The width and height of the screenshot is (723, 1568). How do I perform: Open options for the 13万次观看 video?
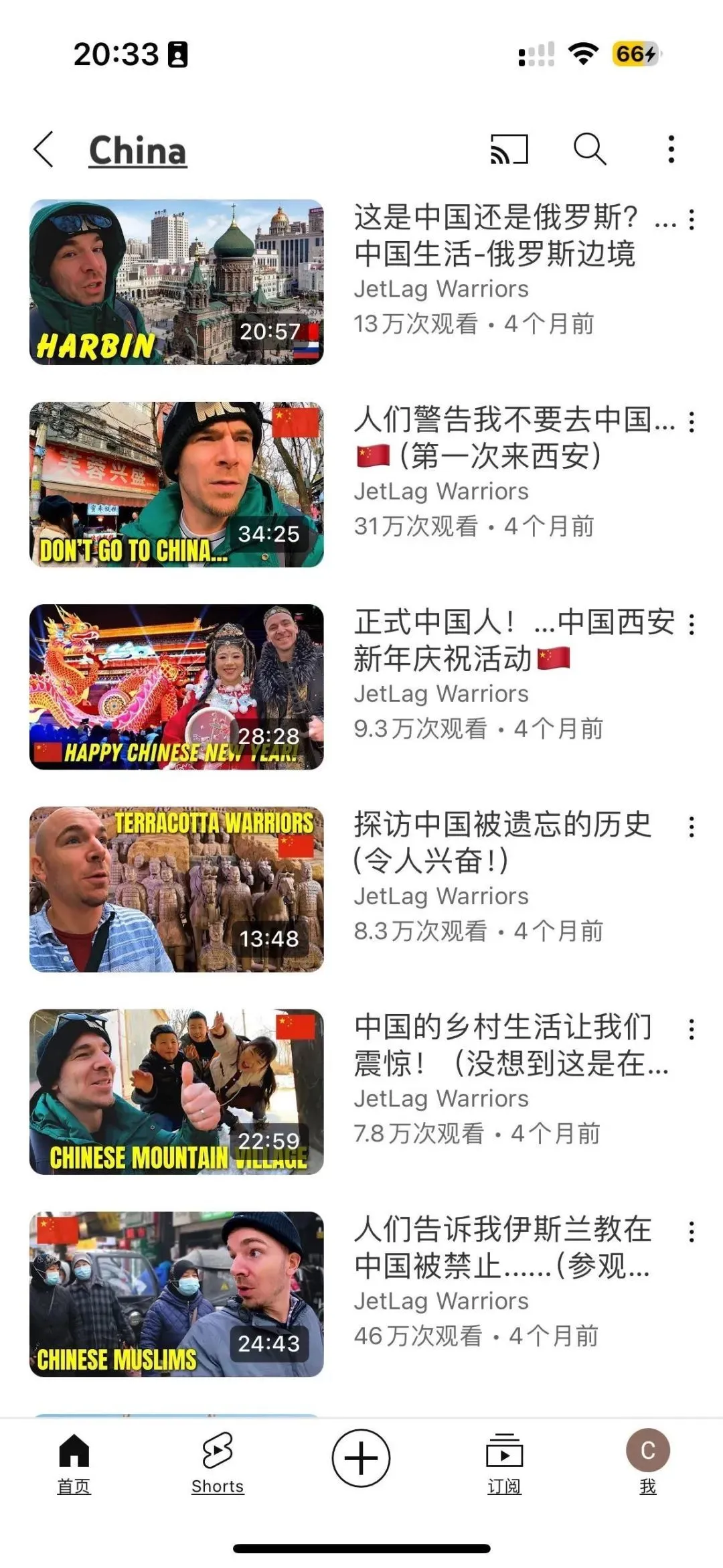692,220
